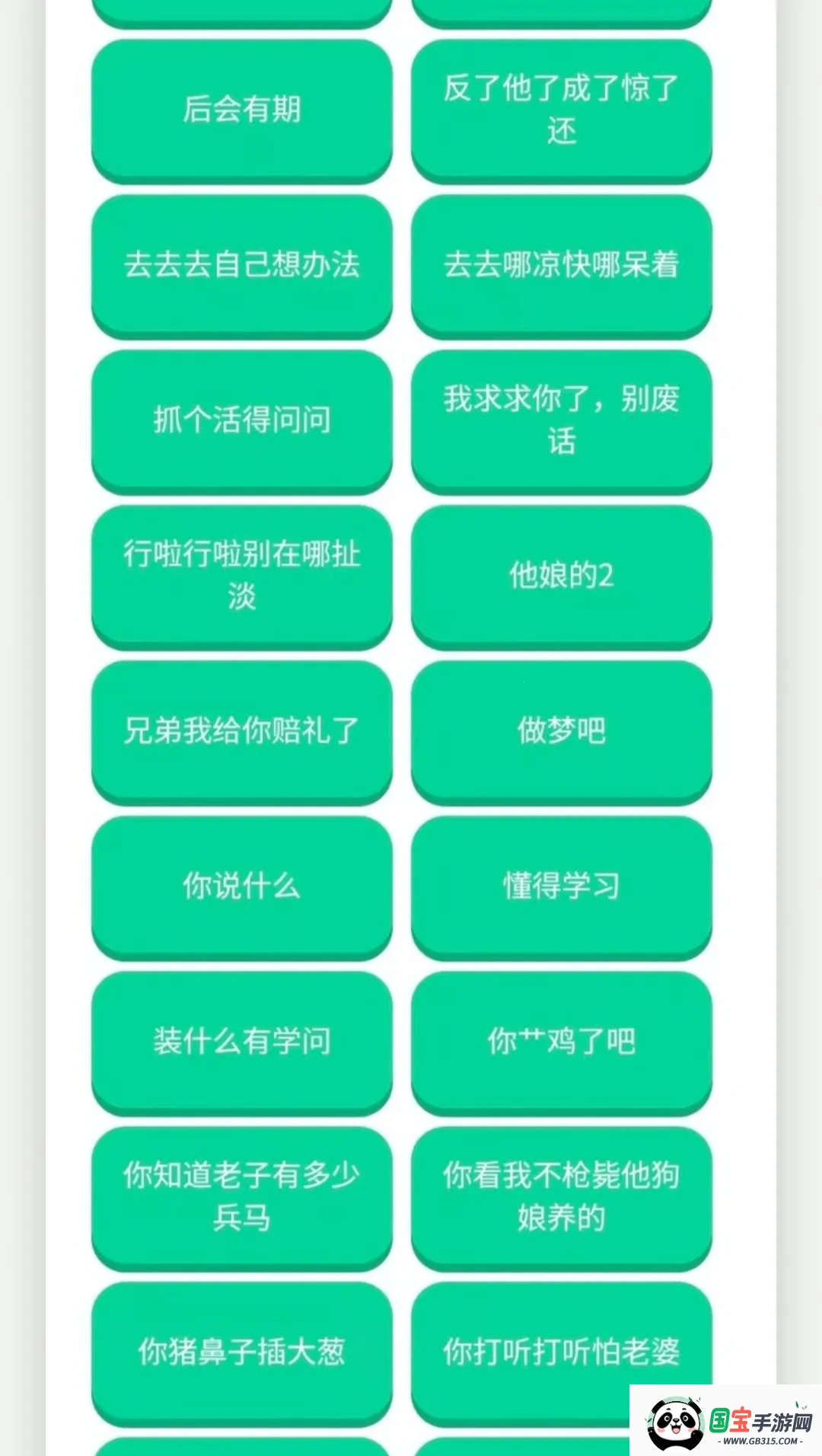Tap the "反了他了成了惊了还" phrase button
Image resolution: width=822 pixels, height=1456 pixels.
tap(561, 111)
